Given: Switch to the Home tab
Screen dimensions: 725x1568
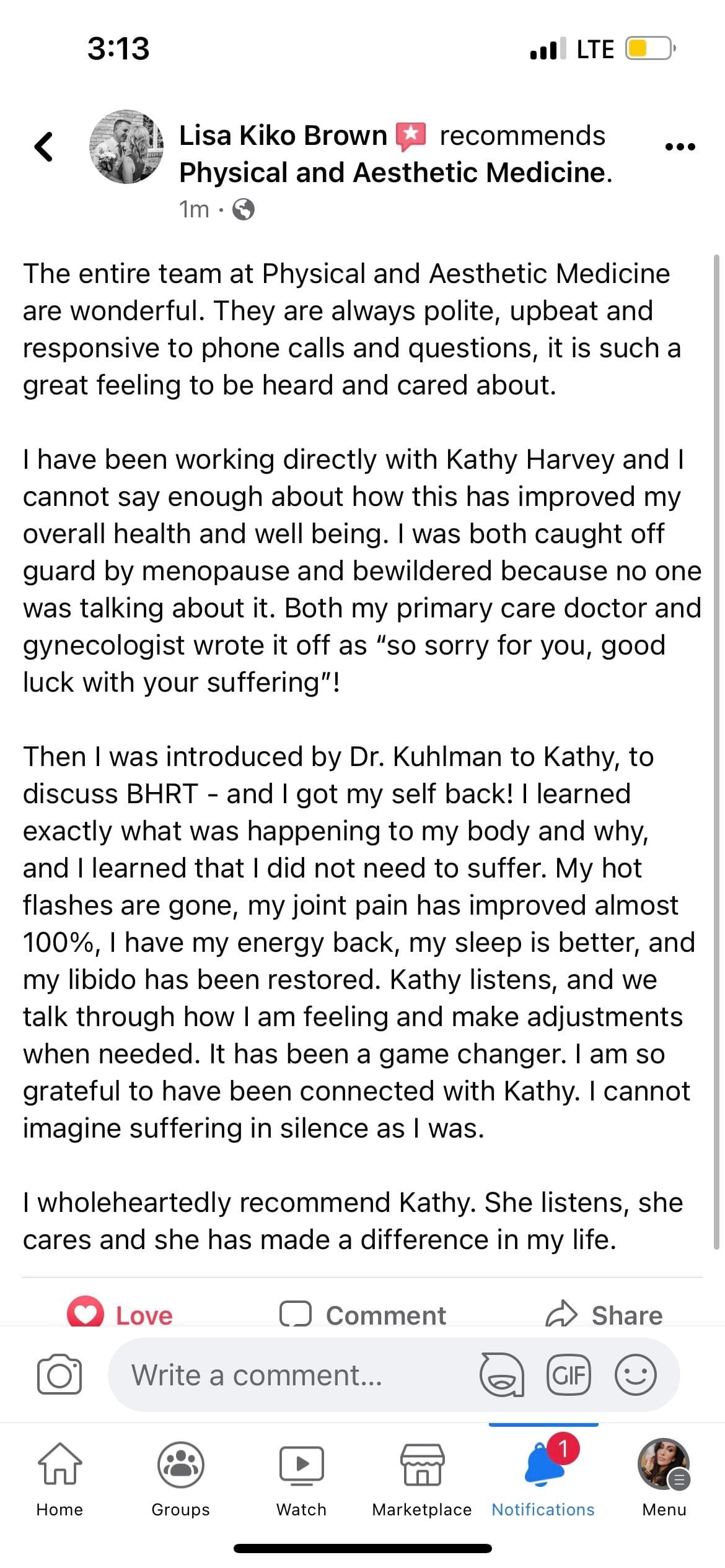Looking at the screenshot, I should pyautogui.click(x=59, y=1480).
